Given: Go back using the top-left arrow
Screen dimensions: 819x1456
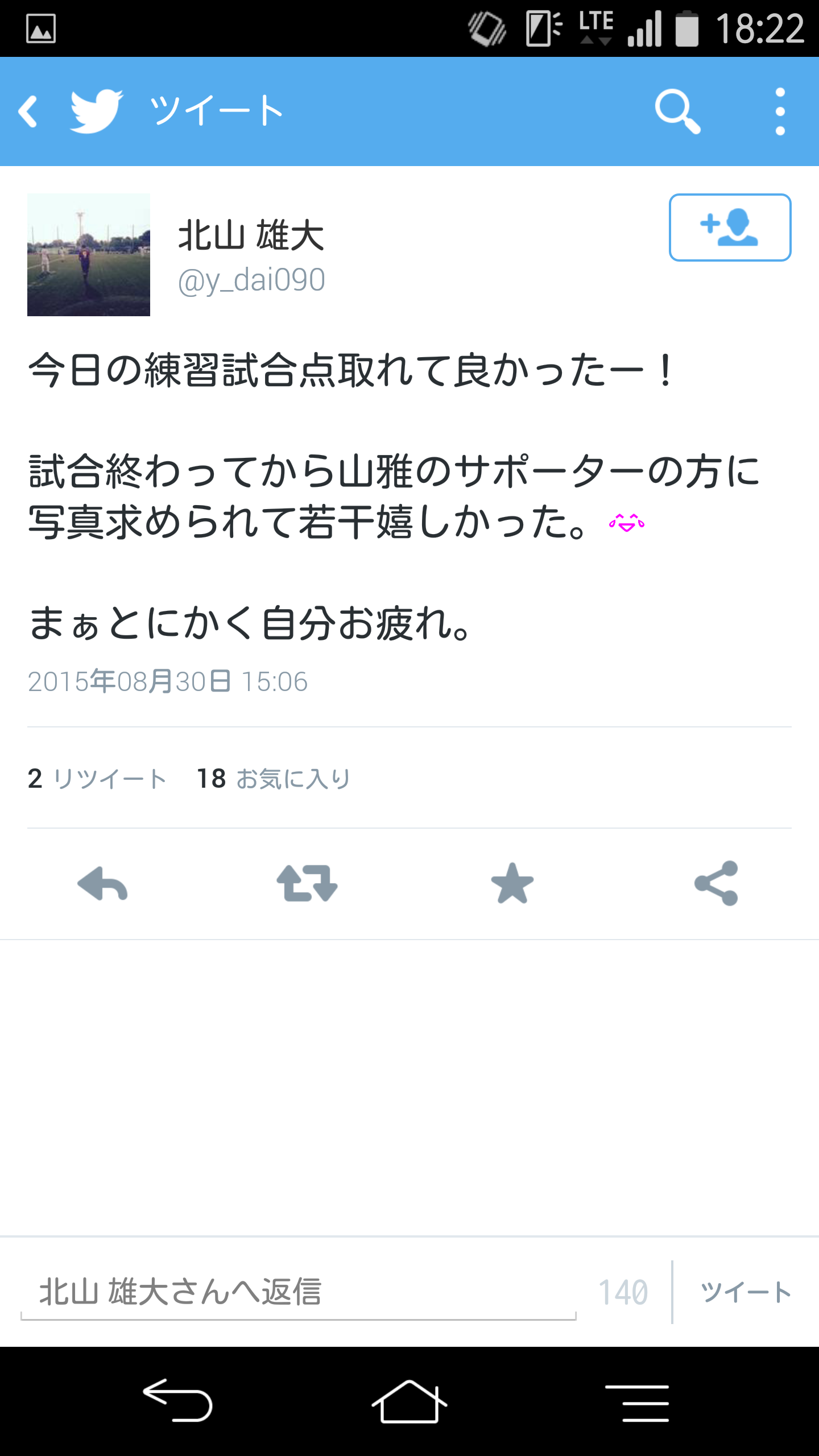Looking at the screenshot, I should point(28,111).
